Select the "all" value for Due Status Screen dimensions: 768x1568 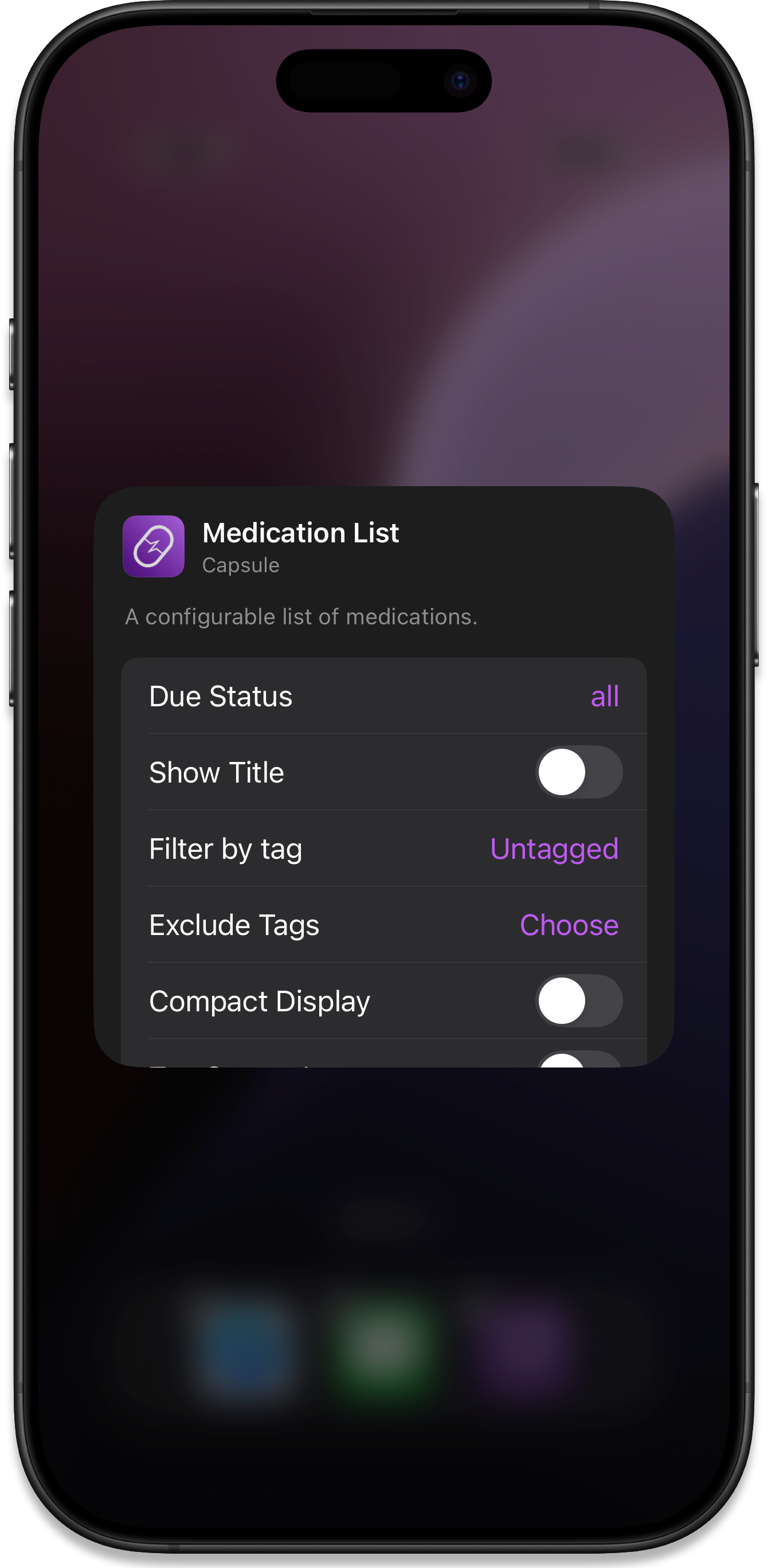click(605, 696)
